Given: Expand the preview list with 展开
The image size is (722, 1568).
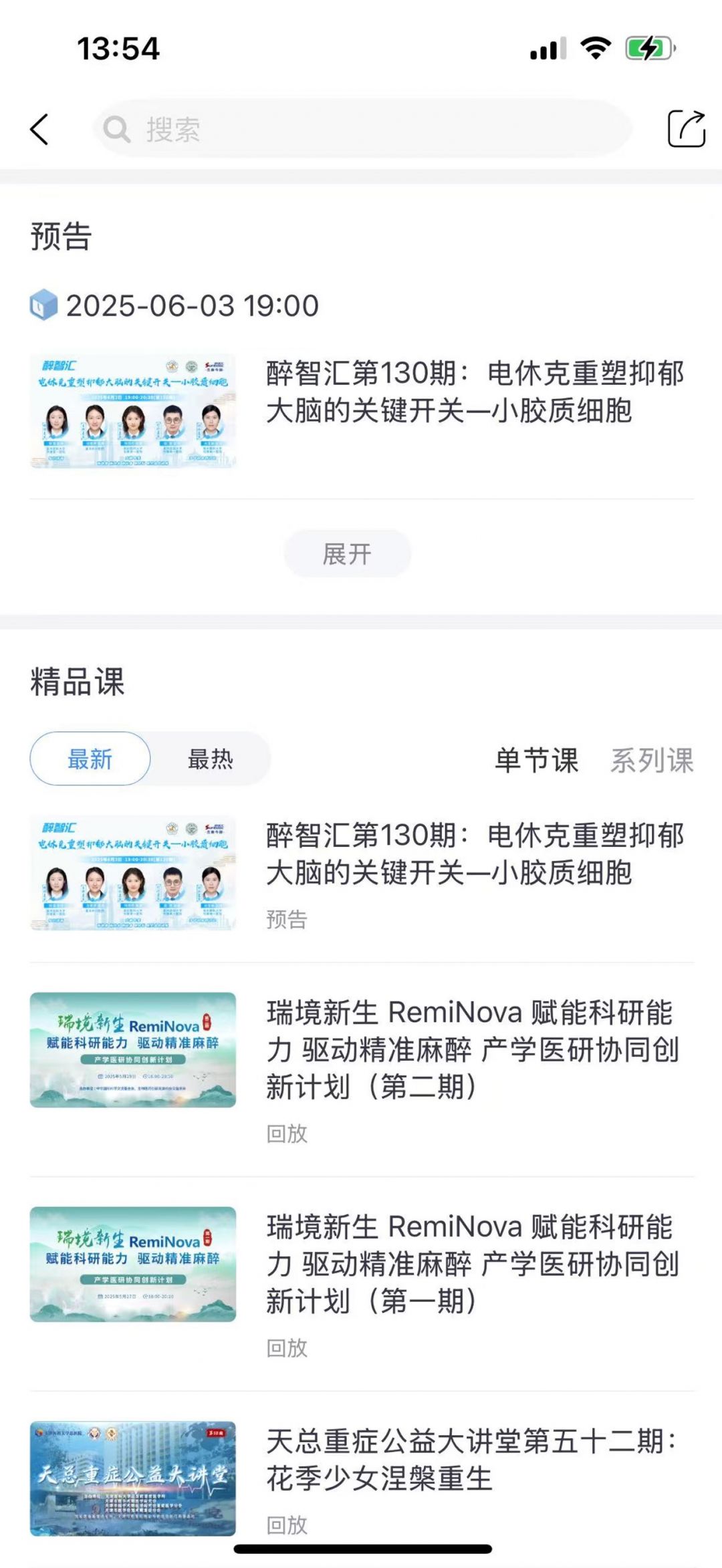Looking at the screenshot, I should pos(347,553).
